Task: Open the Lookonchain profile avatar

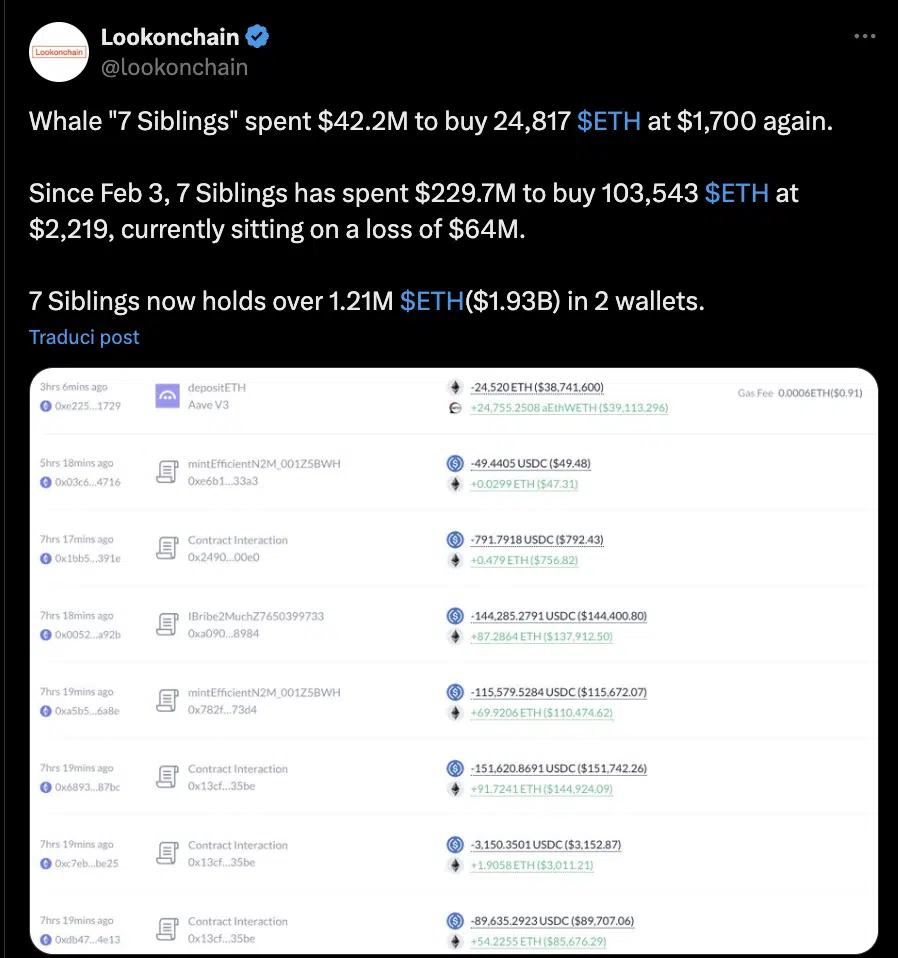Action: pos(57,50)
